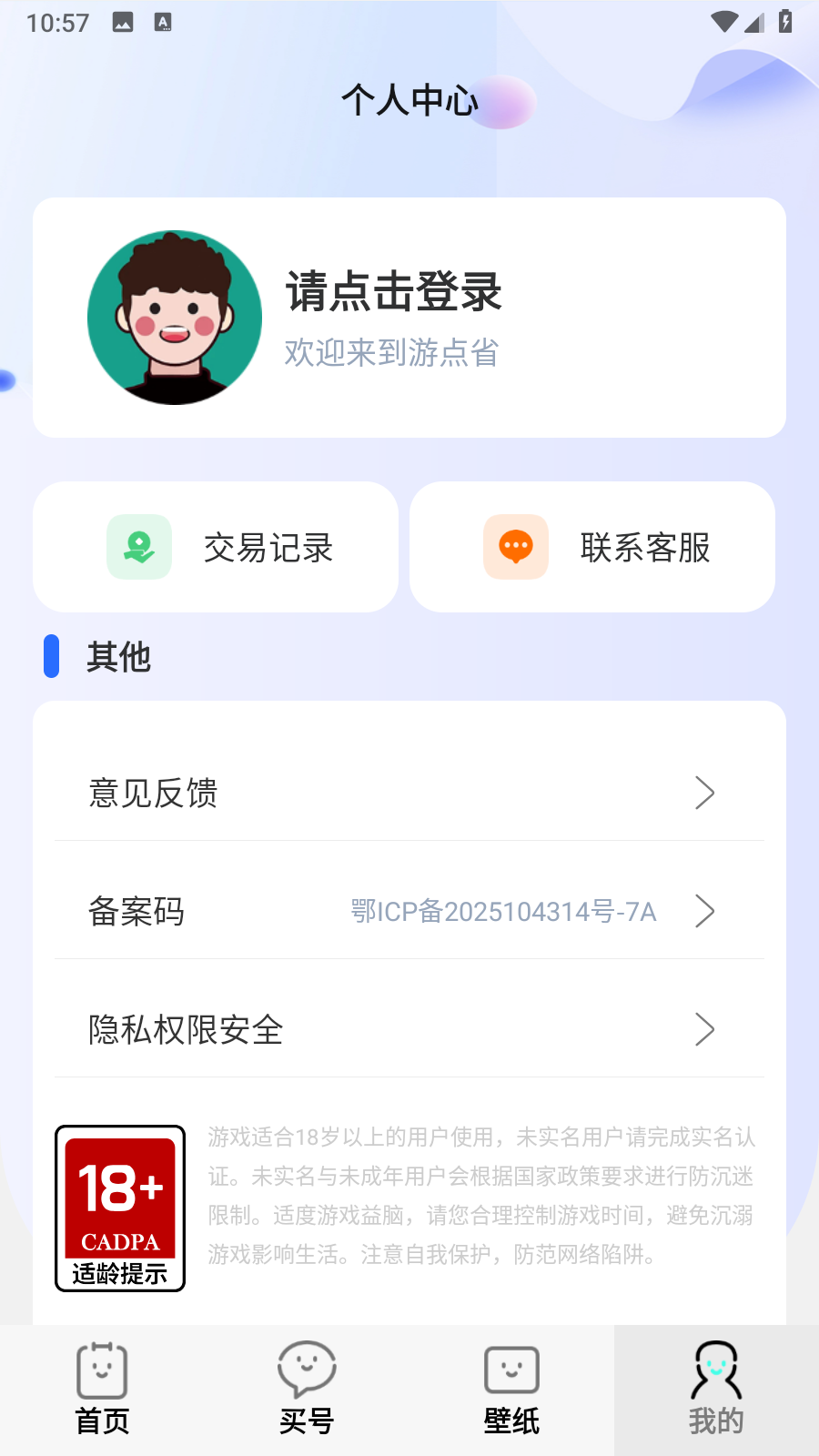The width and height of the screenshot is (819, 1456).
Task: Tap the orange chat bubble for 联系客服
Action: [515, 547]
